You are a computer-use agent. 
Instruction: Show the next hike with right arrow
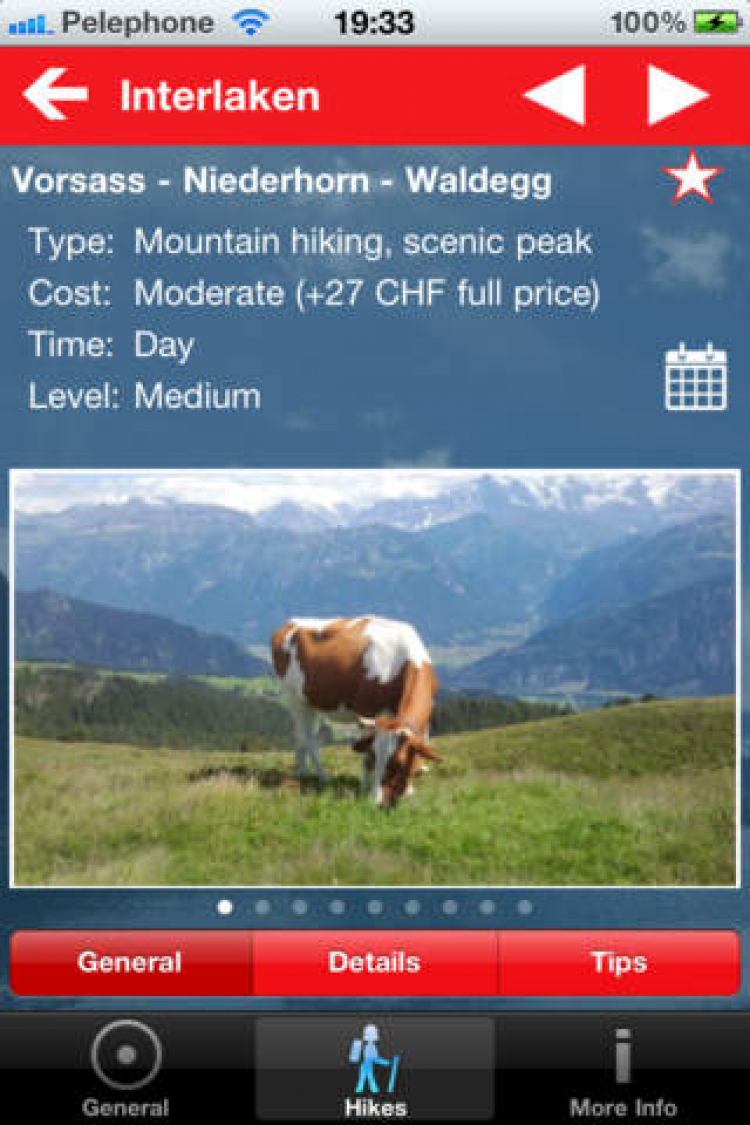678,95
